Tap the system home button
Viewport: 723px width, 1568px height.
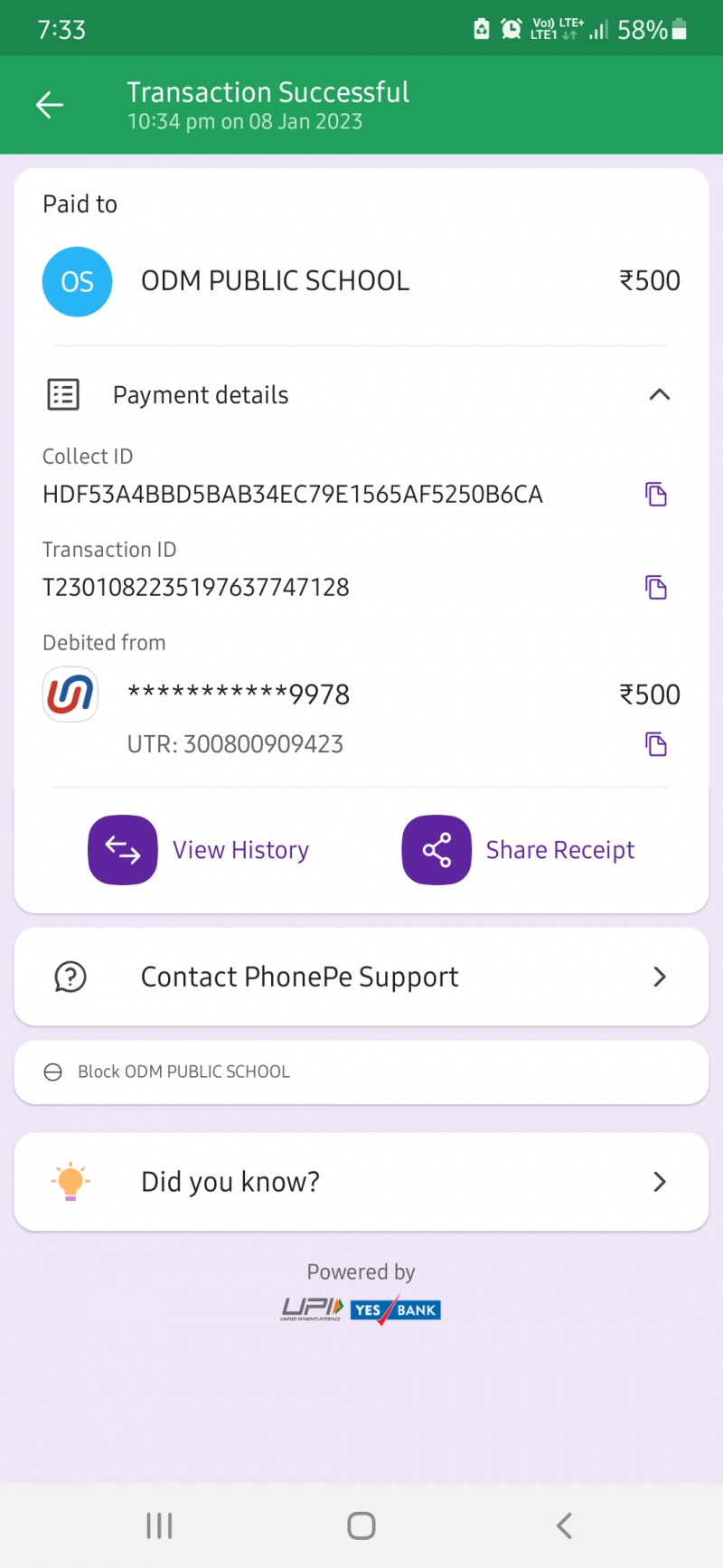point(361,1526)
